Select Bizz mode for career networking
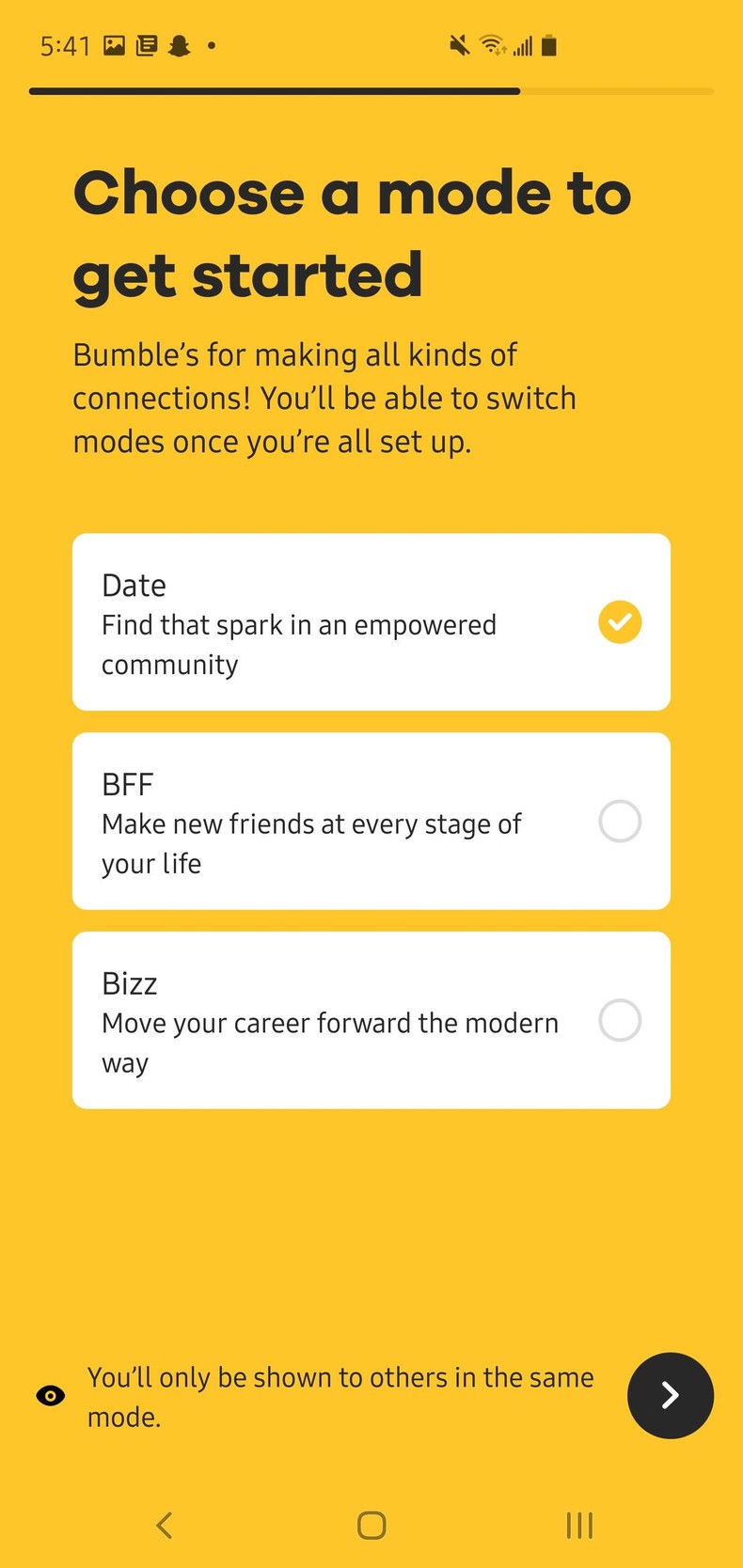 pos(619,1021)
